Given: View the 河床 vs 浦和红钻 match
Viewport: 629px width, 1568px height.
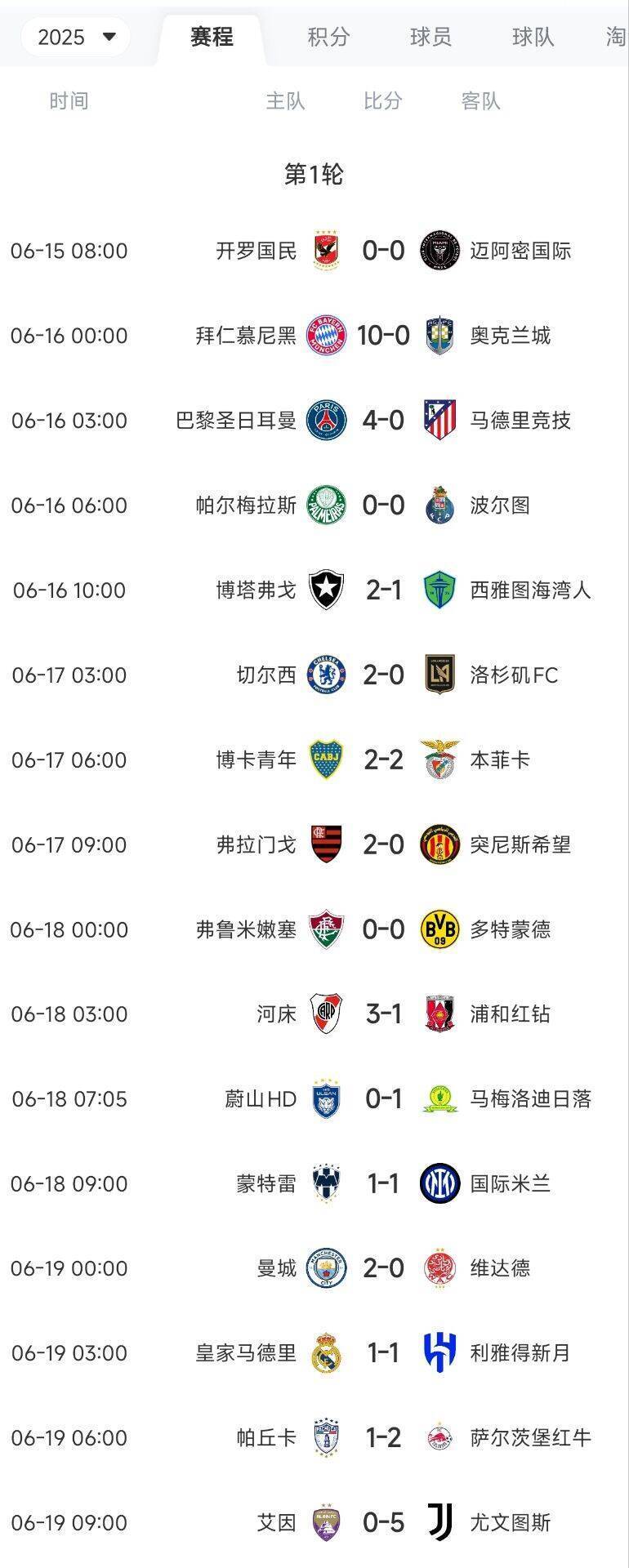Looking at the screenshot, I should 383,1014.
